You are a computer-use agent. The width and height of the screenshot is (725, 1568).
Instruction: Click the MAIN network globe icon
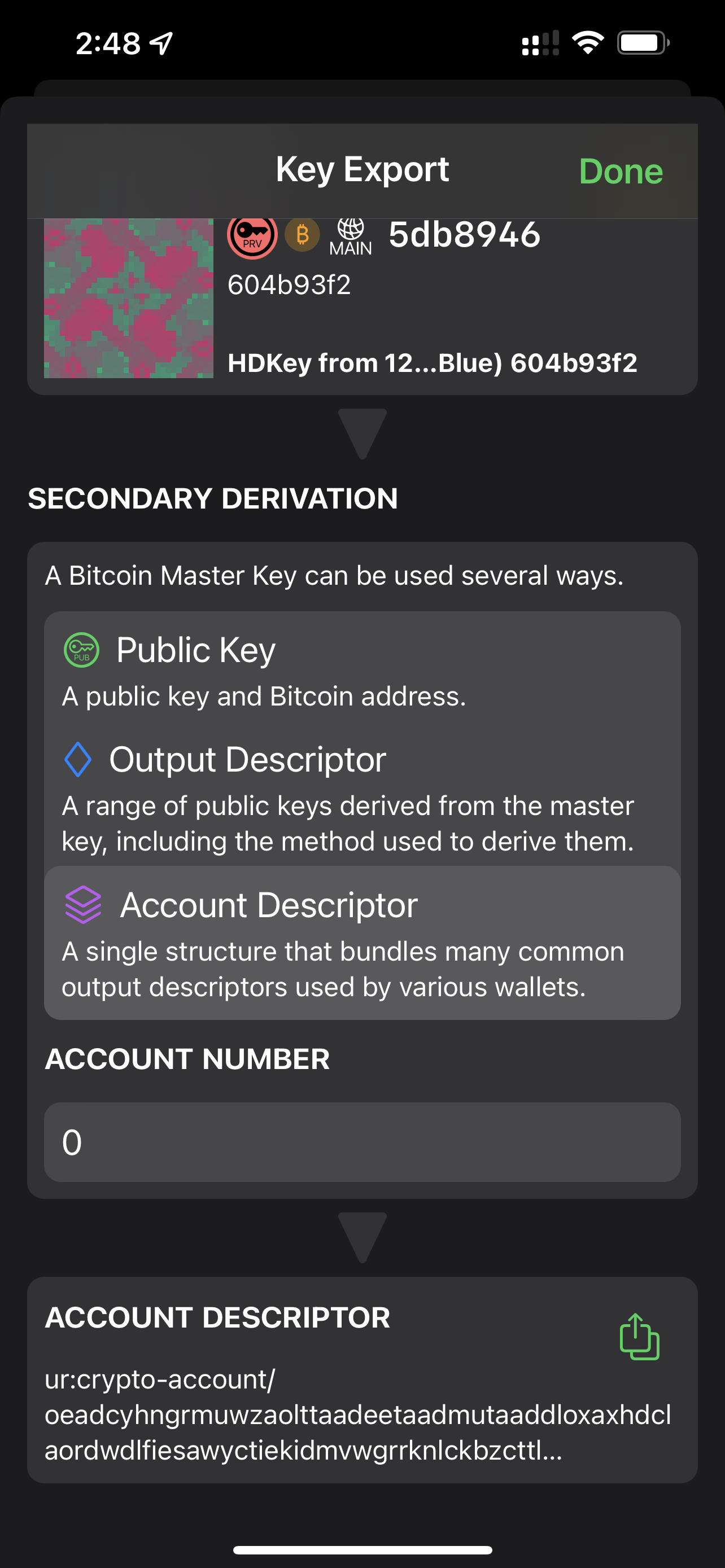pyautogui.click(x=352, y=233)
